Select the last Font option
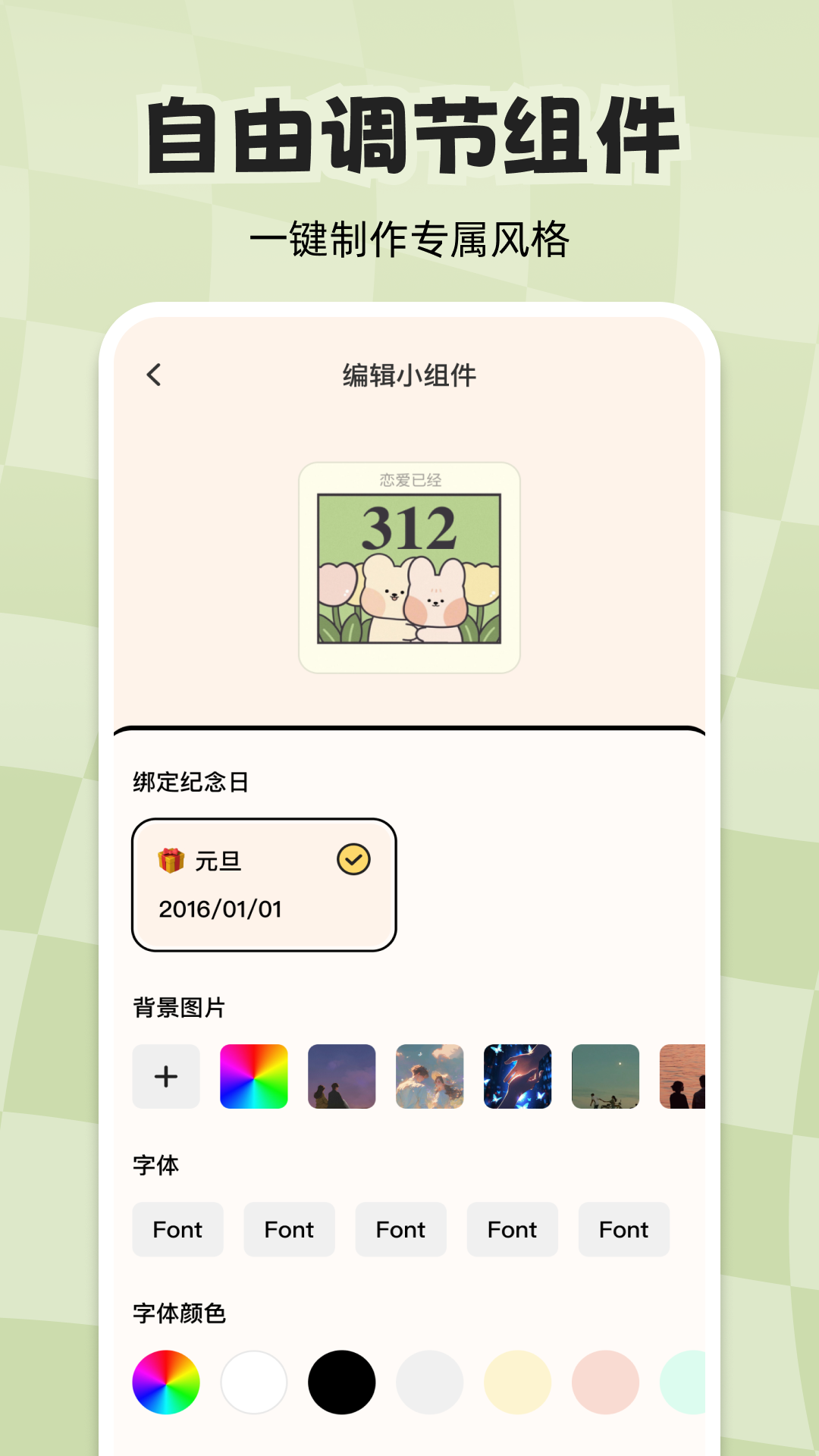819x1456 pixels. click(x=623, y=1229)
